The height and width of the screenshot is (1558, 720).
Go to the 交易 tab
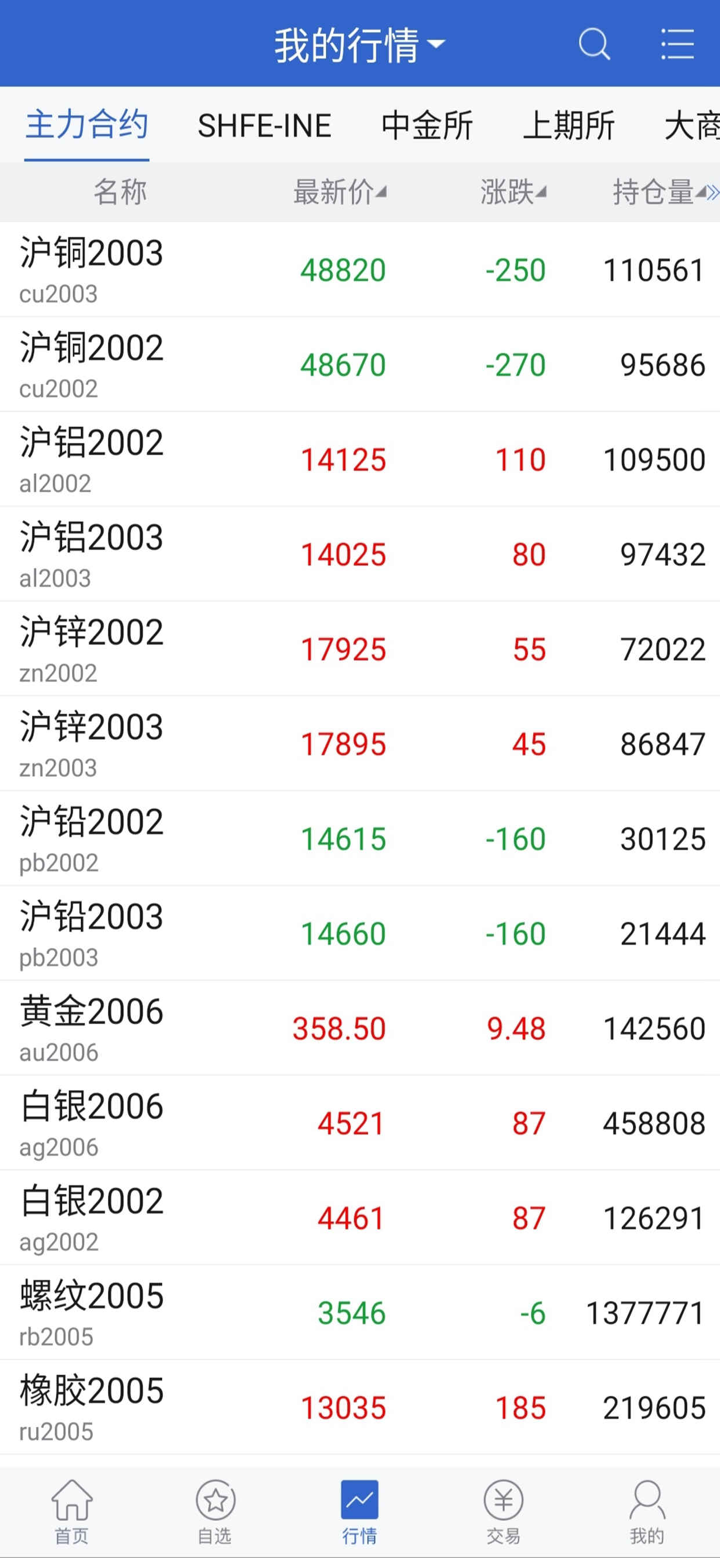click(503, 1511)
